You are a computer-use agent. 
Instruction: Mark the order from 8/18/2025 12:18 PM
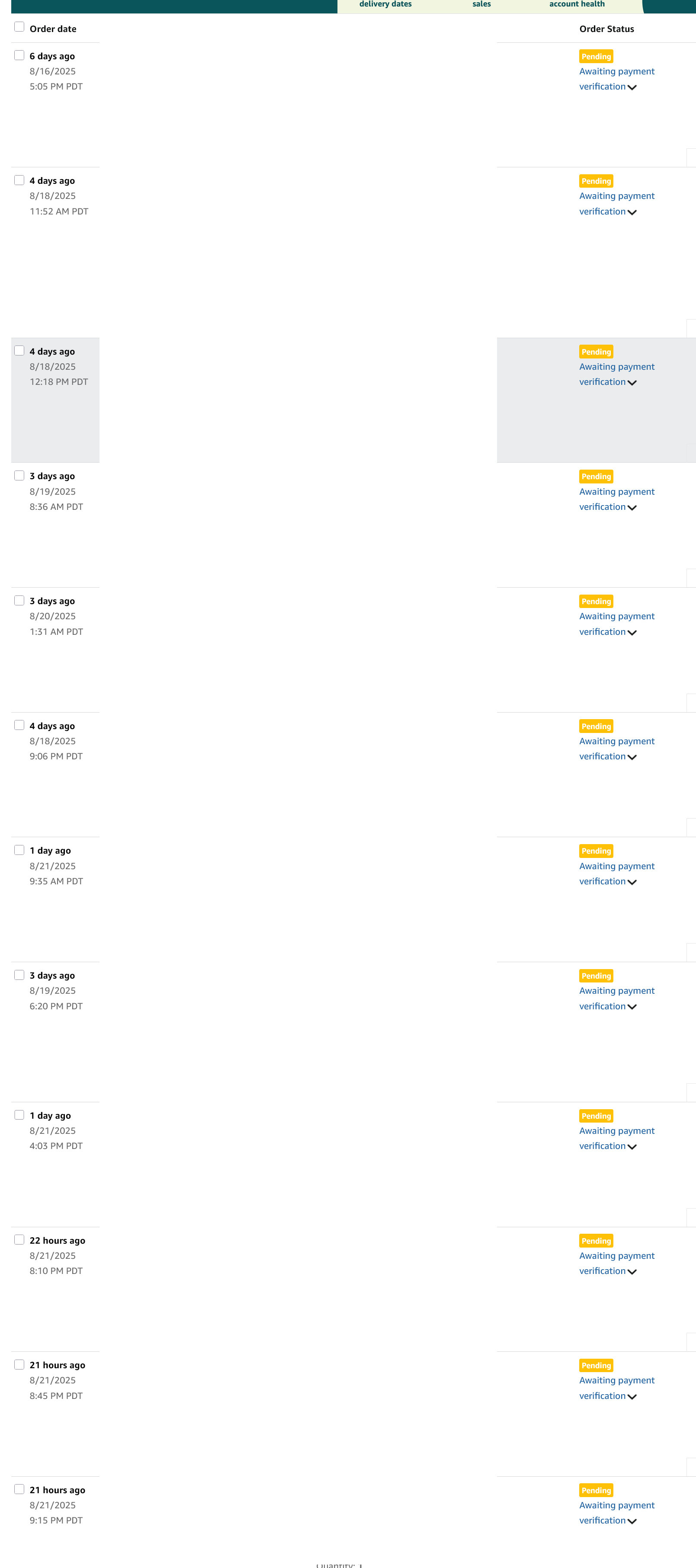(19, 351)
